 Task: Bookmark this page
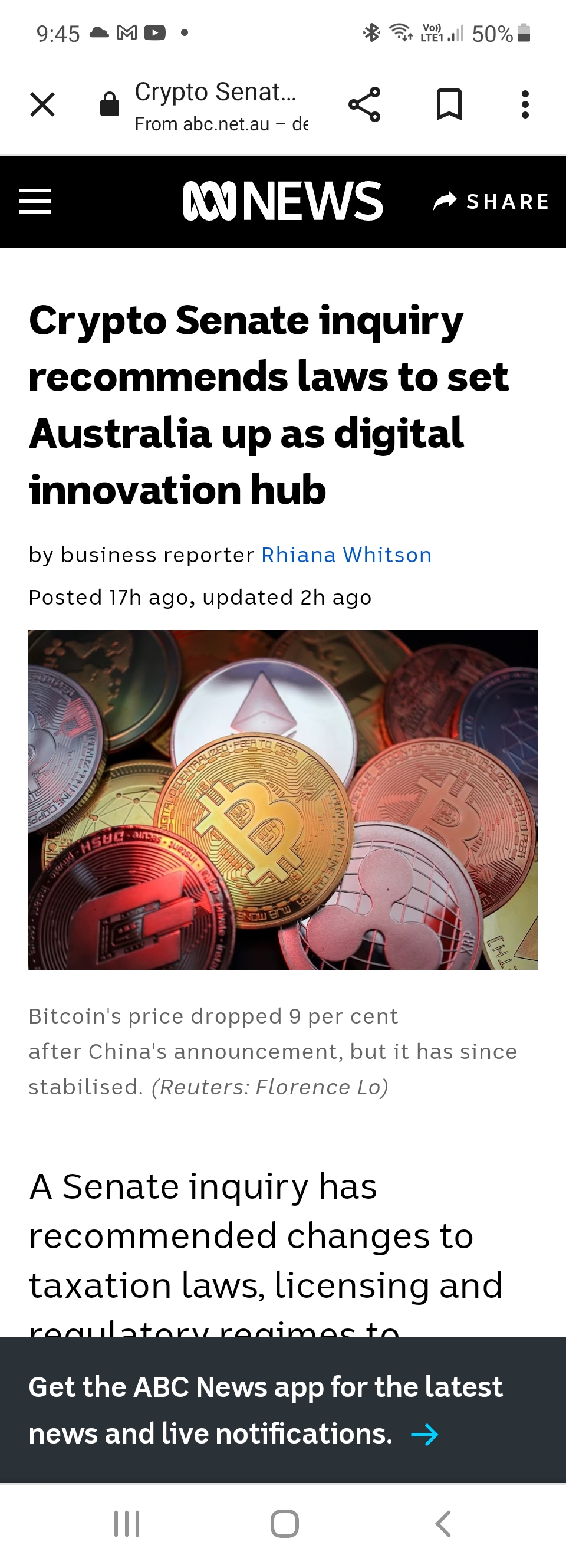(449, 104)
